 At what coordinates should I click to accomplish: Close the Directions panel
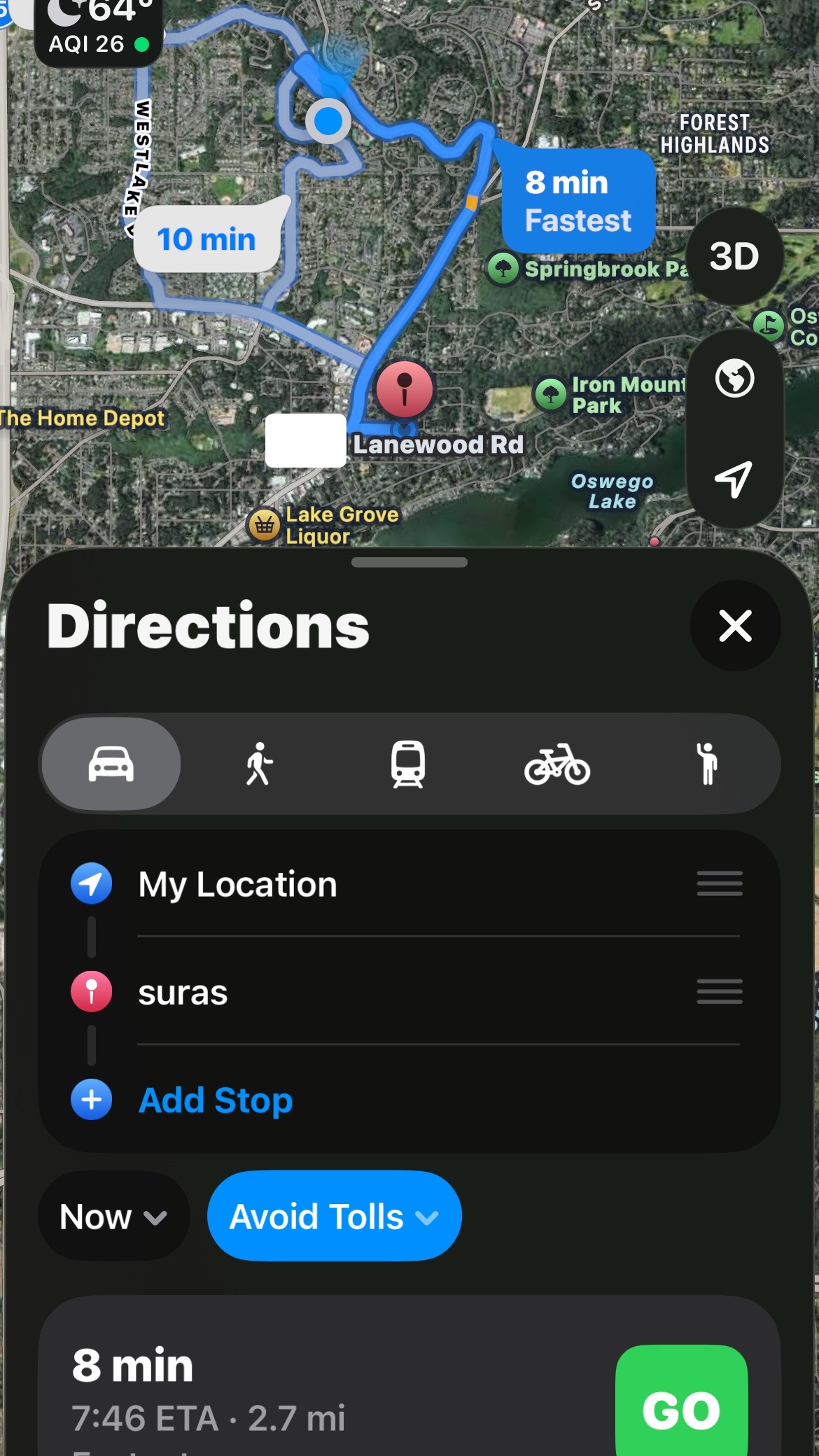735,625
